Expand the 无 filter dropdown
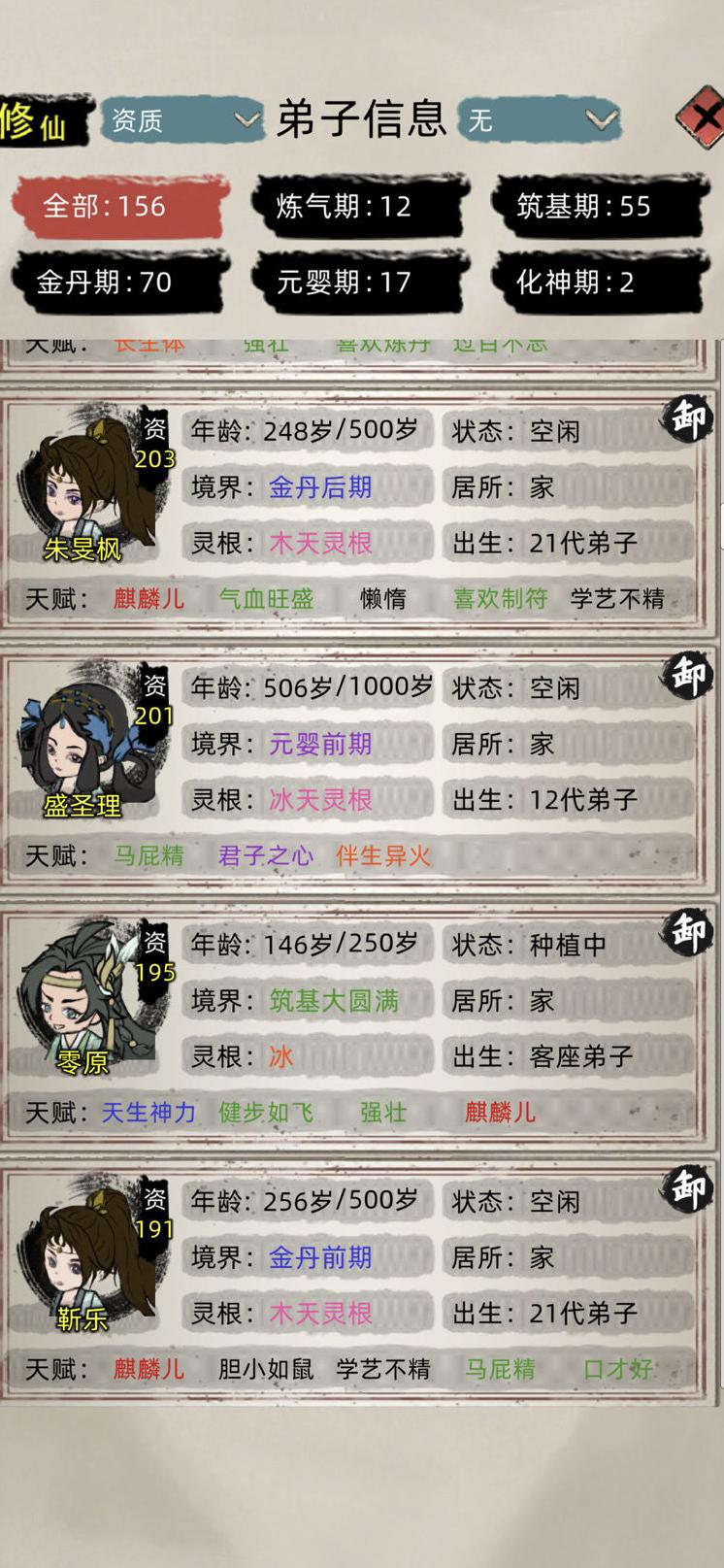Image resolution: width=724 pixels, height=1568 pixels. click(539, 120)
